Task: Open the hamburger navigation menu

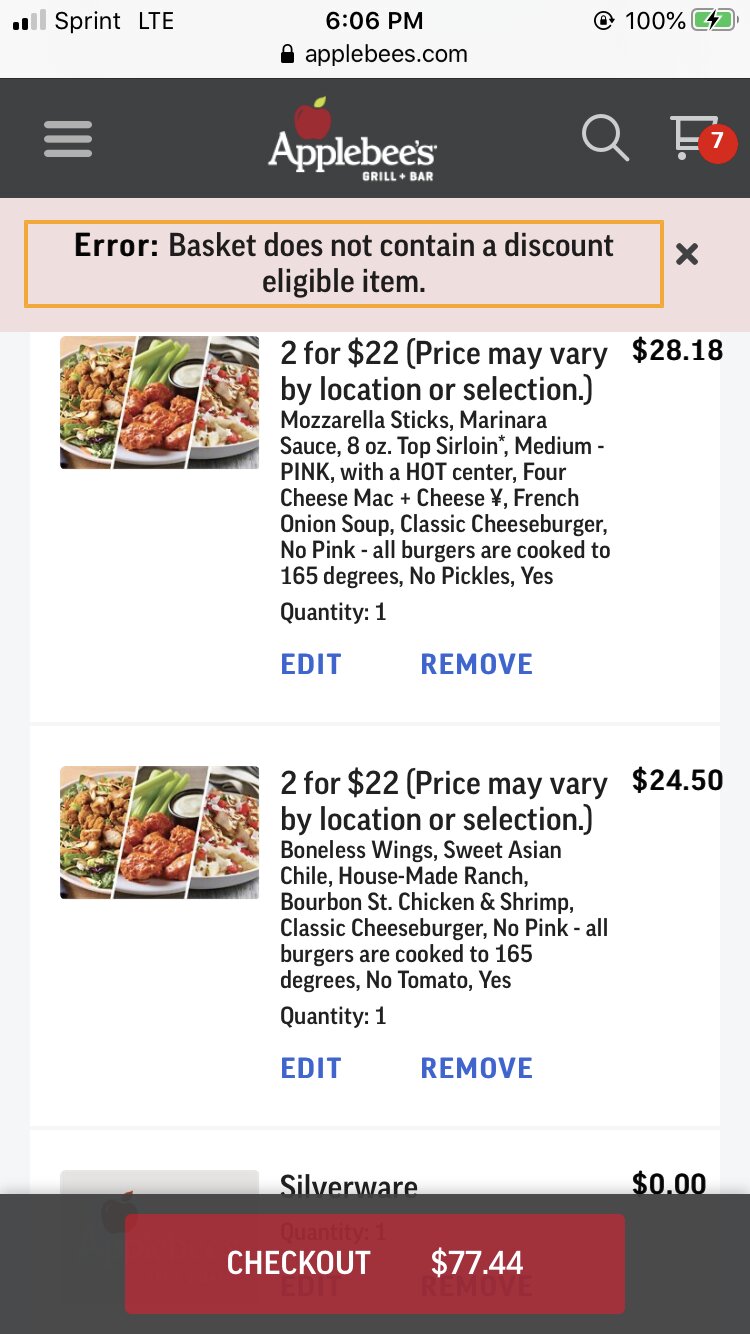Action: click(x=68, y=139)
